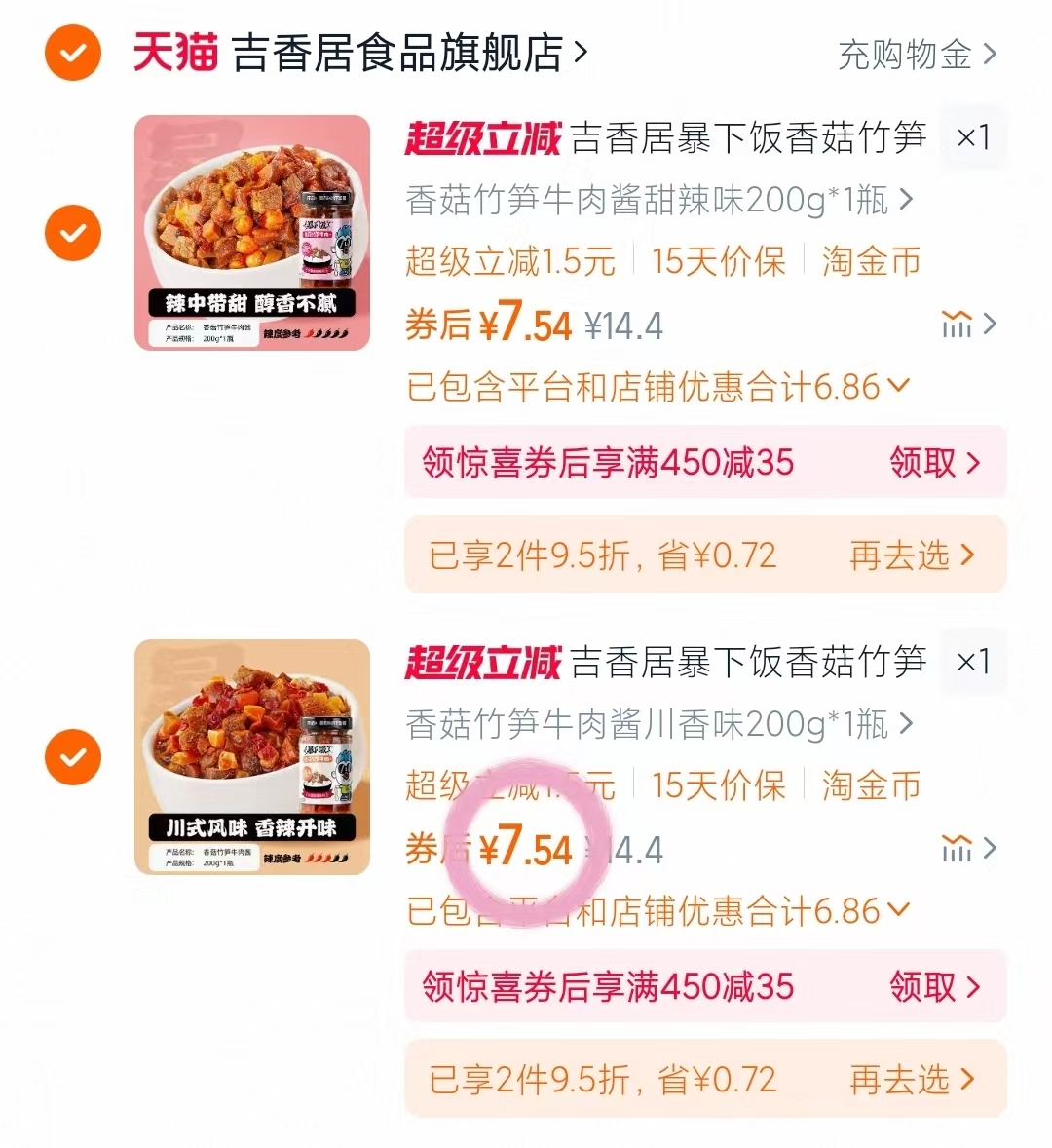
Task: Click the Tmall (天猫) logo
Action: pyautogui.click(x=173, y=54)
